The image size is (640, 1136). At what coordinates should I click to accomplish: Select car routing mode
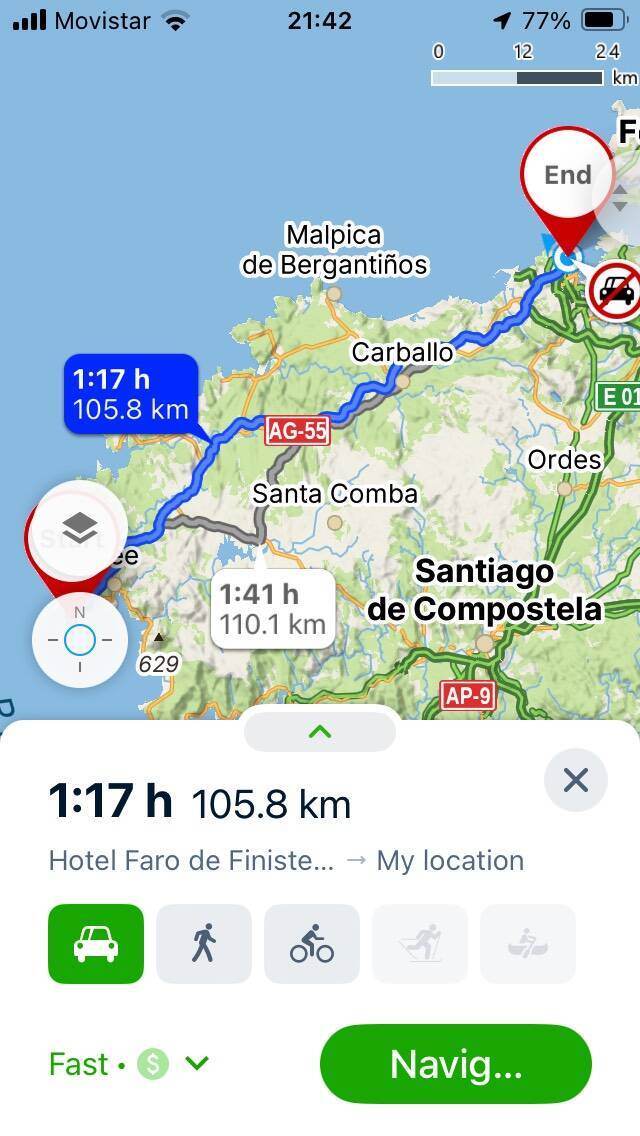coord(96,944)
